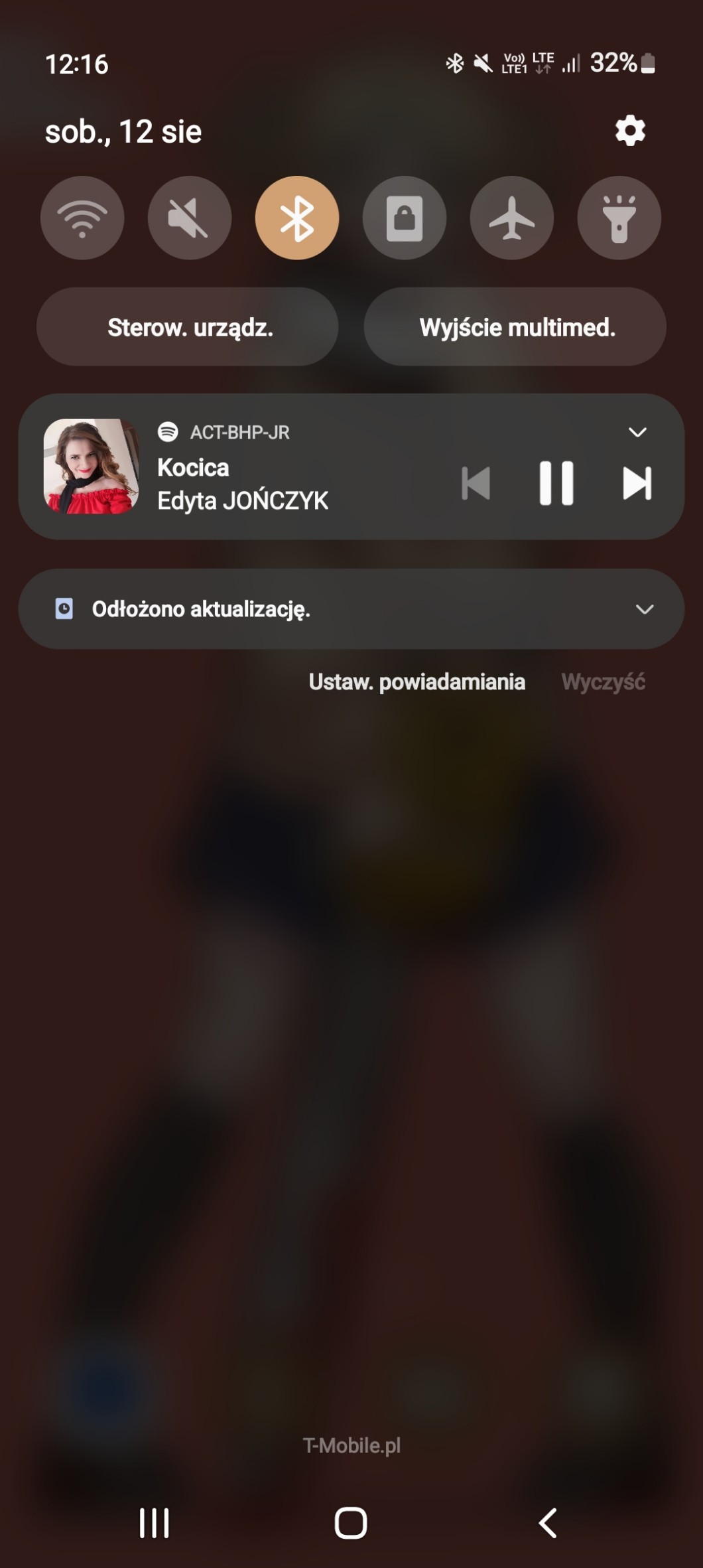Clear notifications with Wyczyść
Screen dimensions: 703x1568
603,682
